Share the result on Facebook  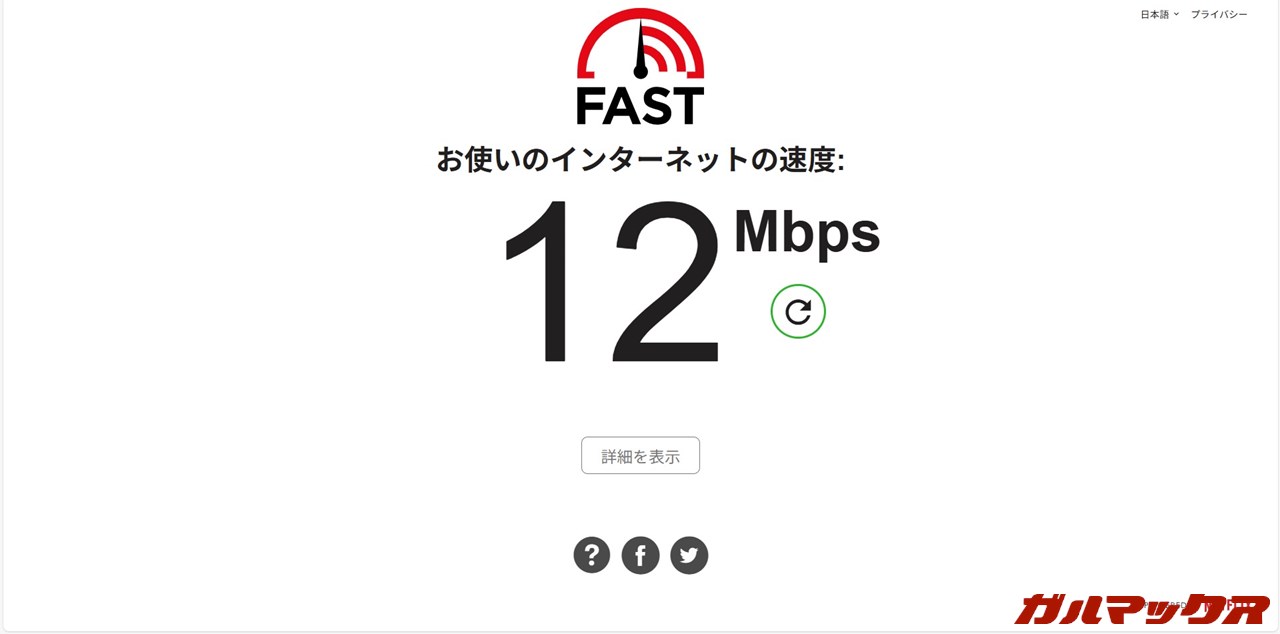(x=640, y=555)
